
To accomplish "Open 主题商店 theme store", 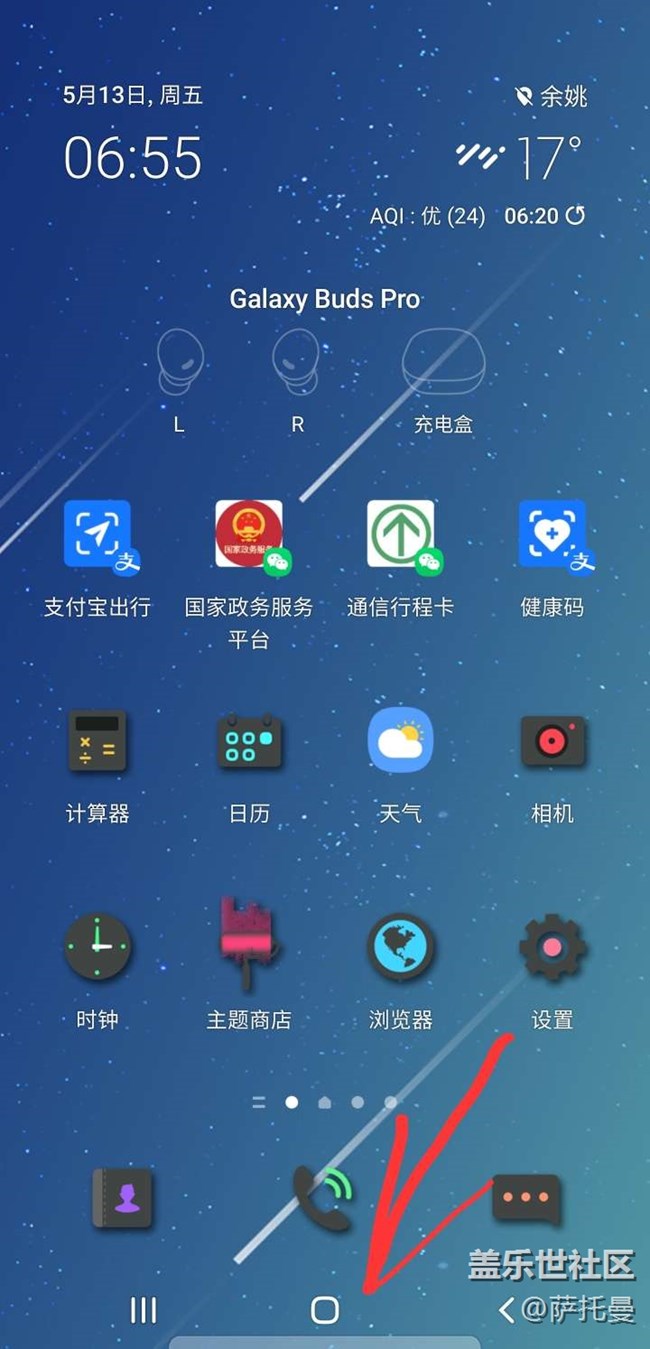I will click(x=249, y=946).
